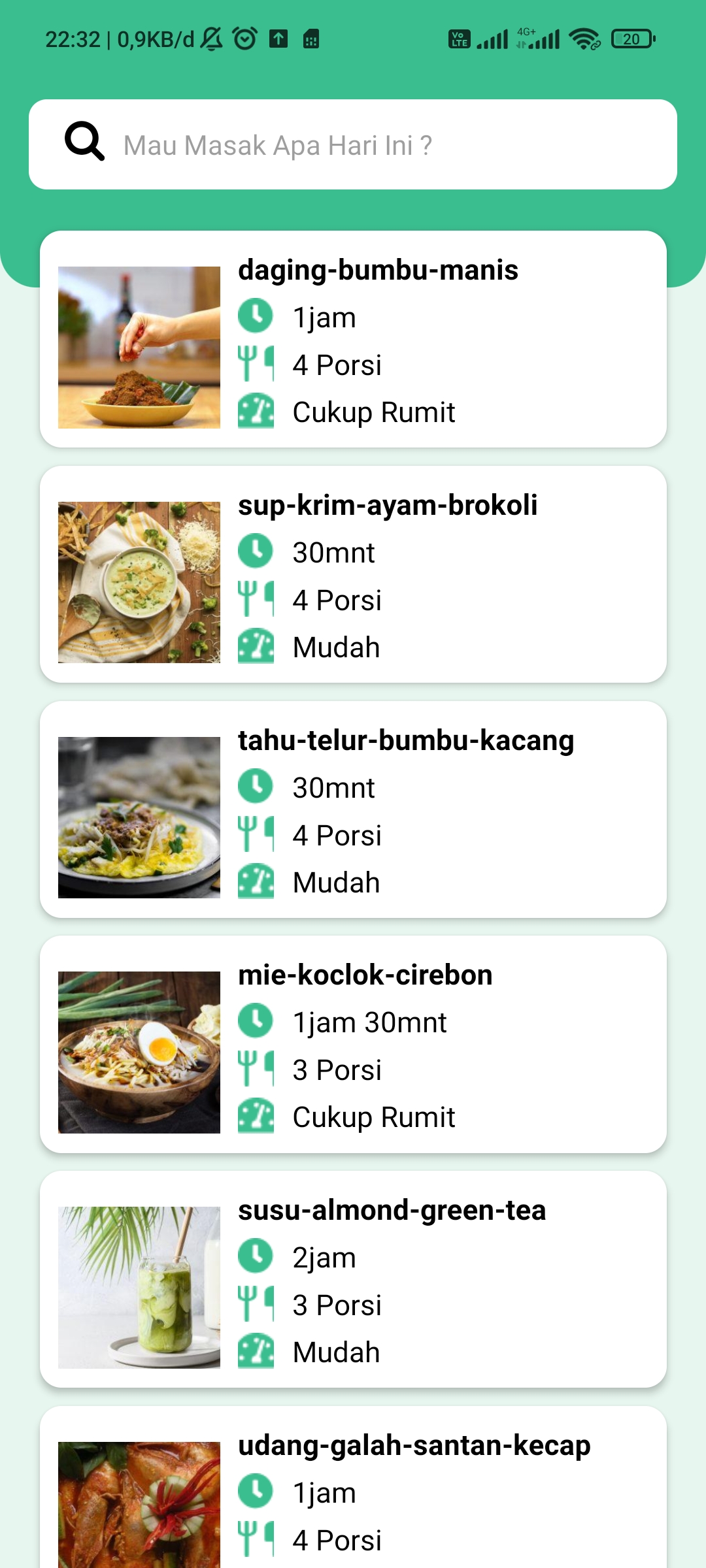Click the Wi-Fi icon in the status bar

(583, 39)
